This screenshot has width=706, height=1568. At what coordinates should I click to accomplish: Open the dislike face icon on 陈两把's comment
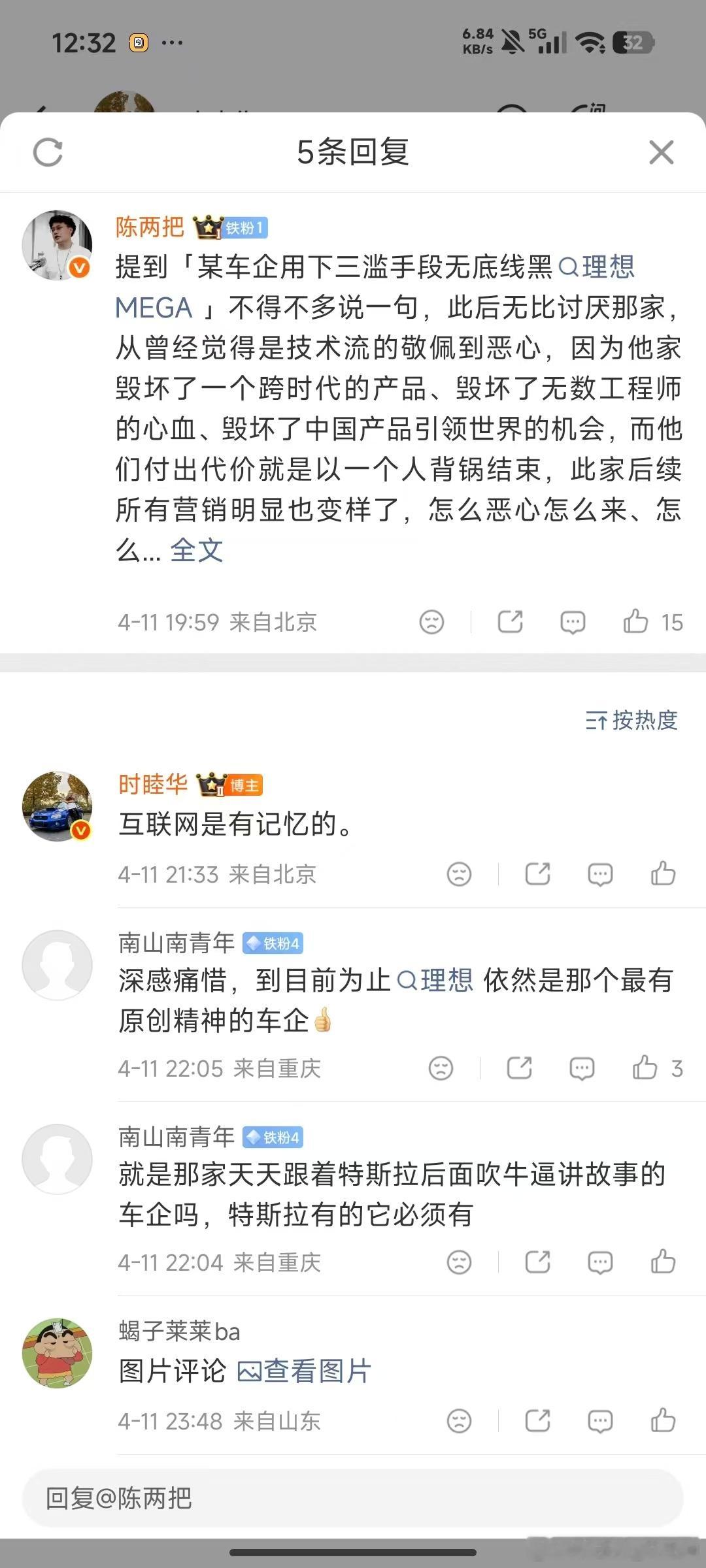[431, 622]
